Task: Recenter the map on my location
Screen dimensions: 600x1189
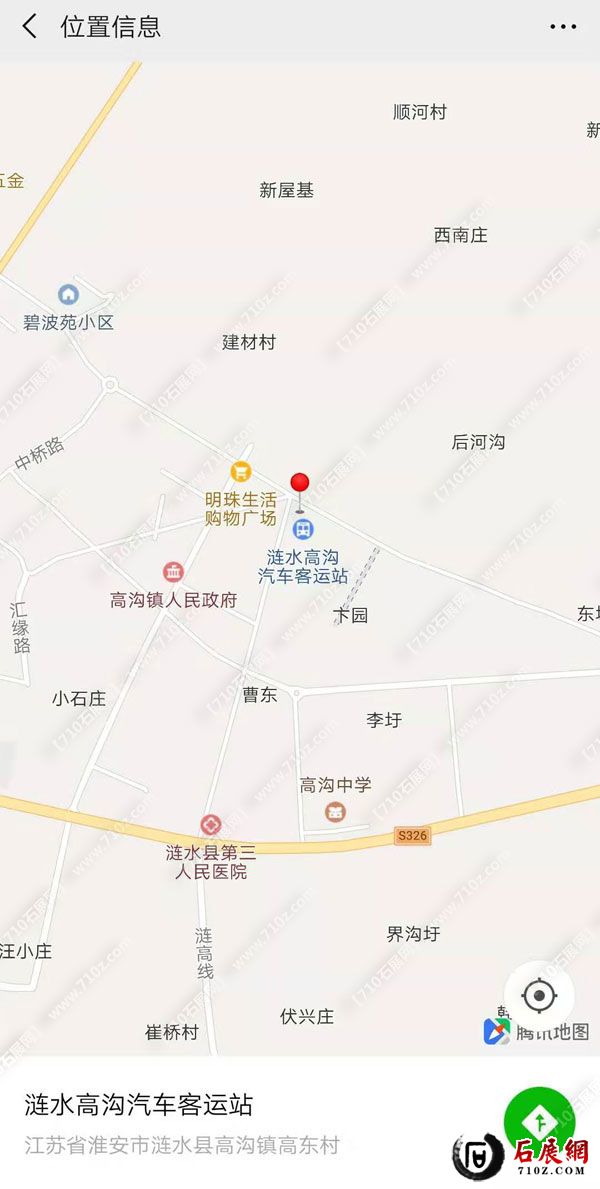Action: tap(539, 995)
